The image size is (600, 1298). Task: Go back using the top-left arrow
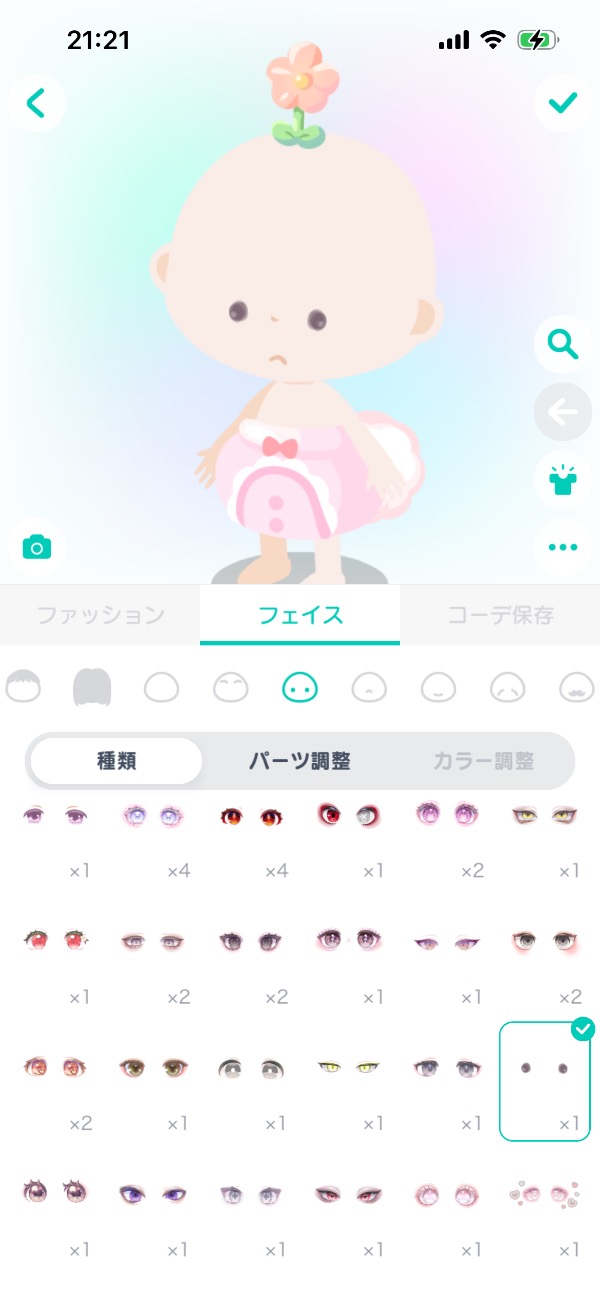37,102
